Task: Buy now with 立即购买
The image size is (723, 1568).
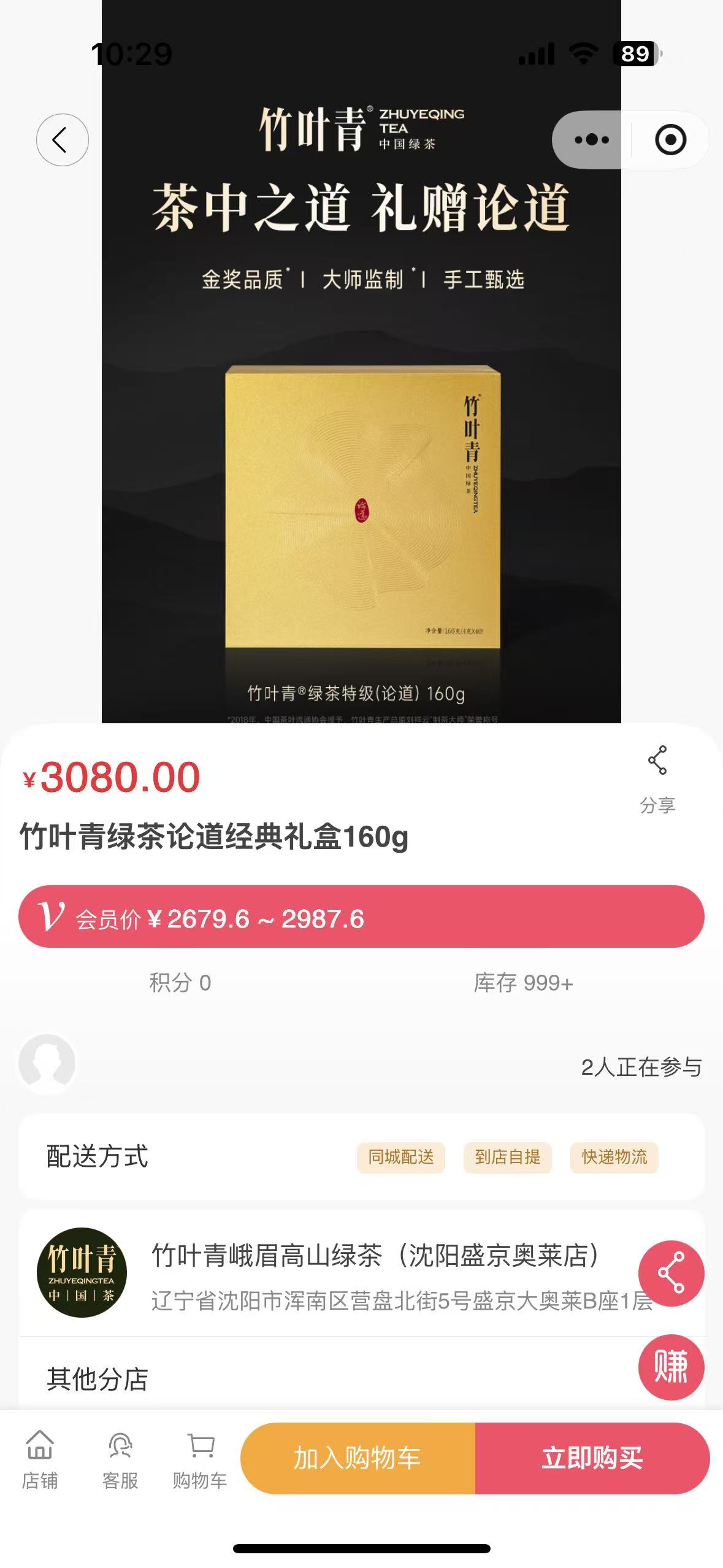Action: tap(592, 1458)
